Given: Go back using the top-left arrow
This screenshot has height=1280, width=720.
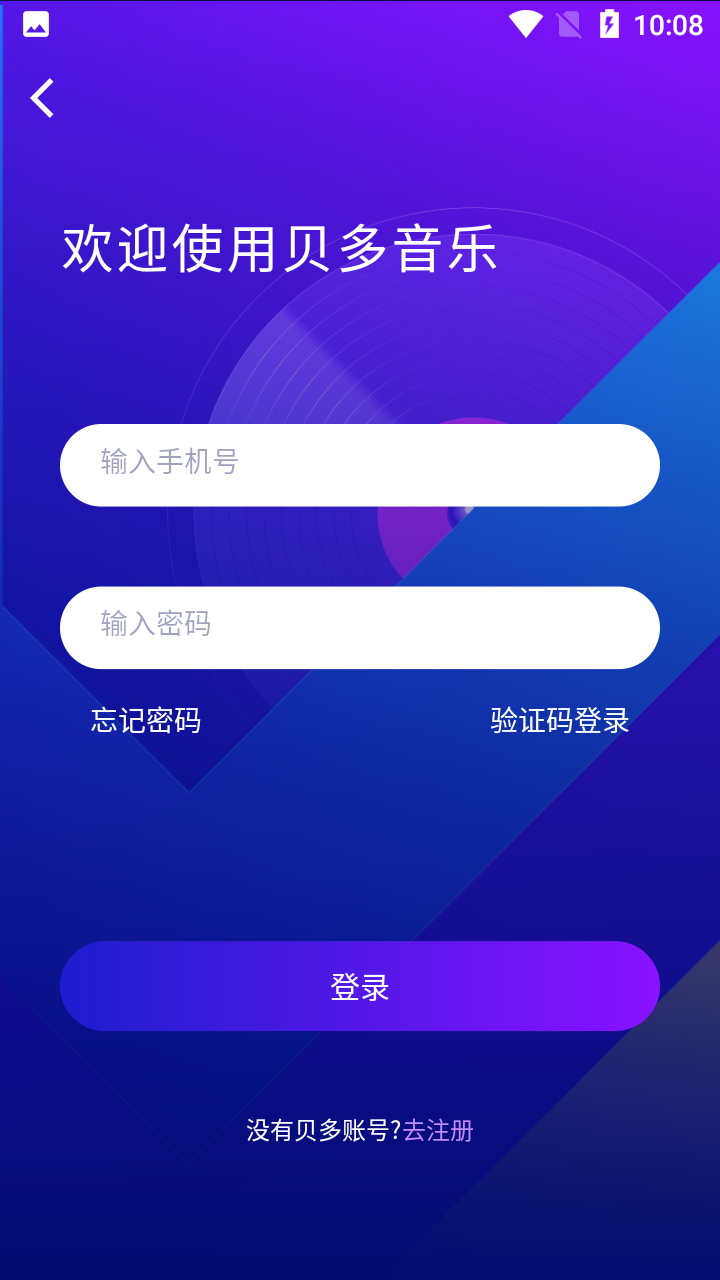Looking at the screenshot, I should (x=42, y=98).
